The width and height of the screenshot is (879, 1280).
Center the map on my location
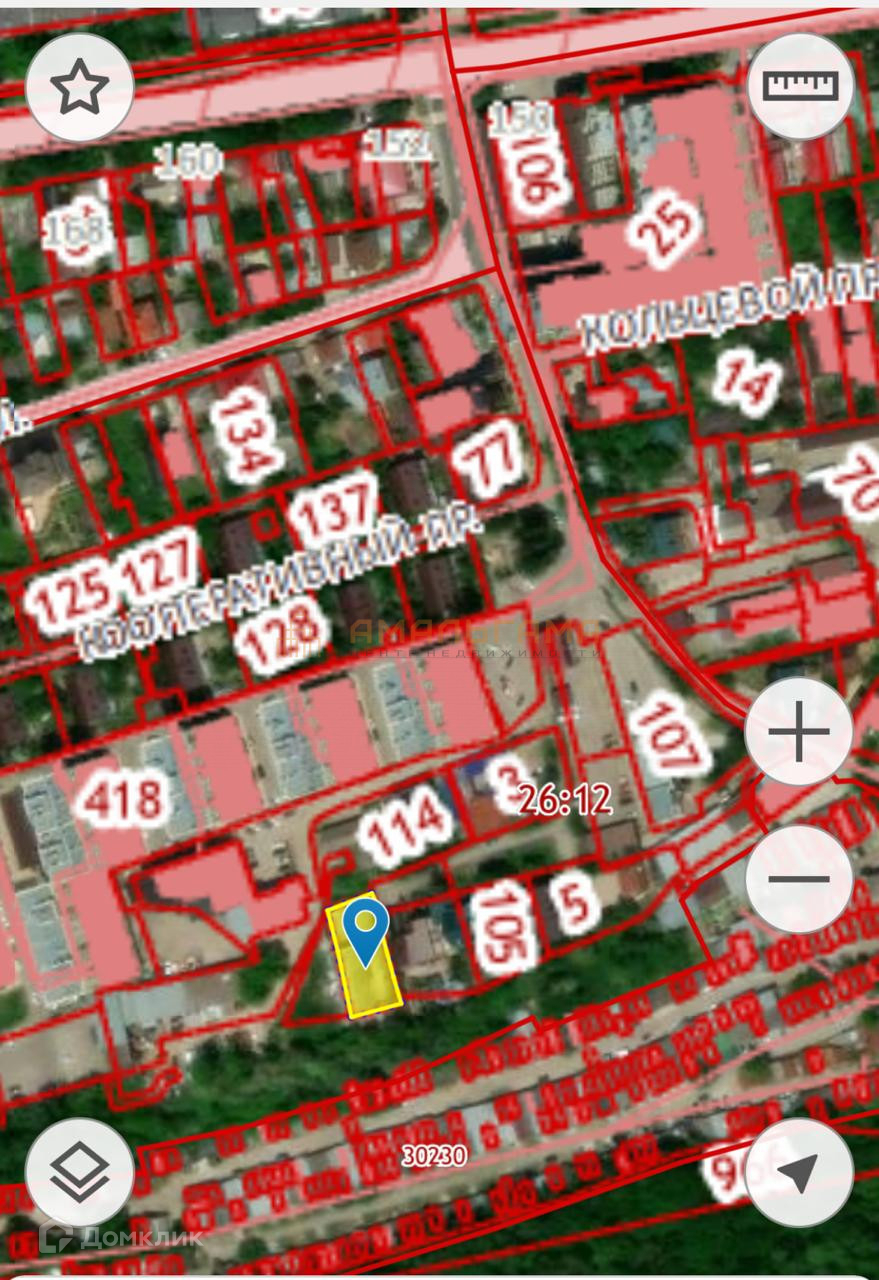(x=799, y=1172)
